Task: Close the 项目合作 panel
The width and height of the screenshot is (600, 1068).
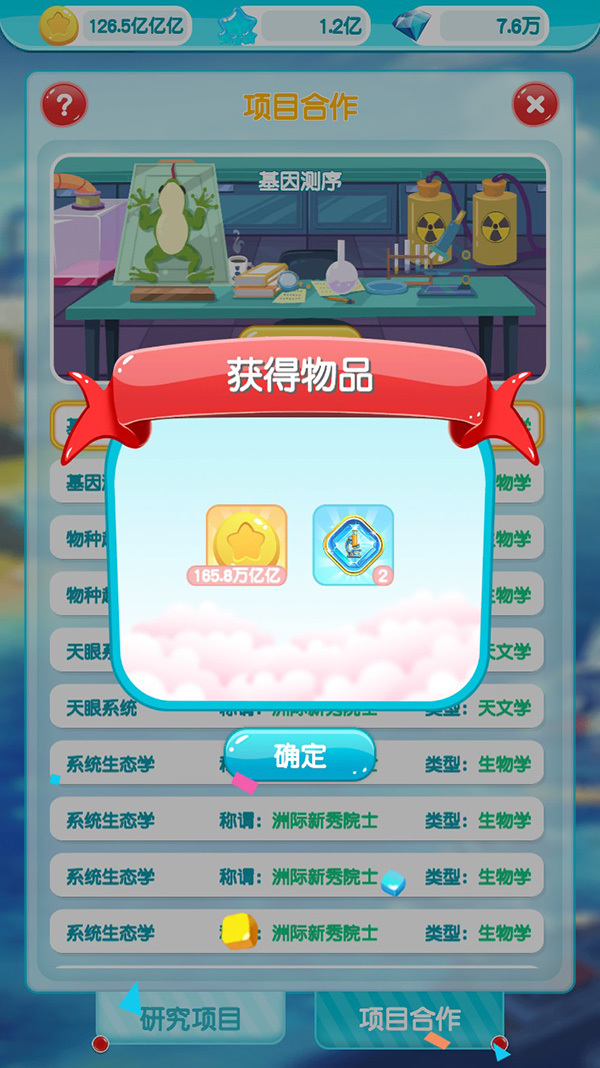Action: tap(535, 104)
